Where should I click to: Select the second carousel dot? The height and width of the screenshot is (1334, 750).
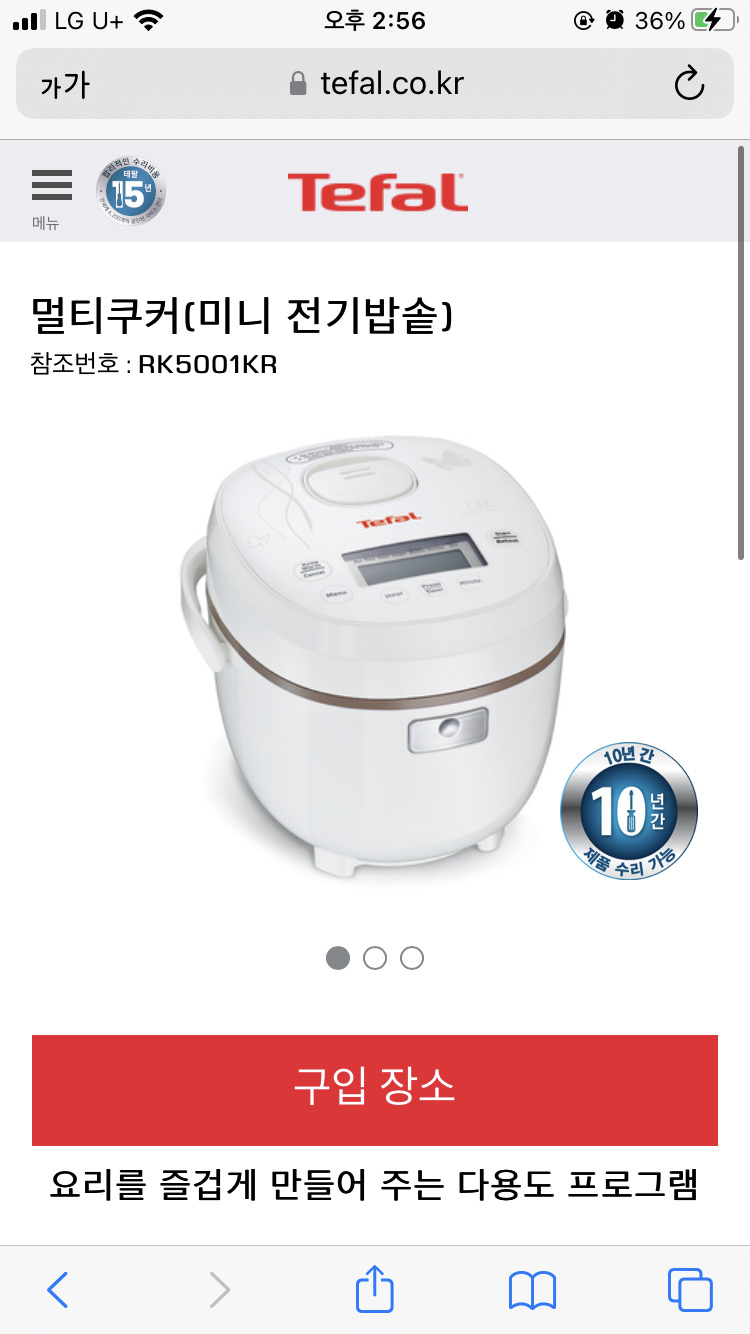tap(375, 958)
